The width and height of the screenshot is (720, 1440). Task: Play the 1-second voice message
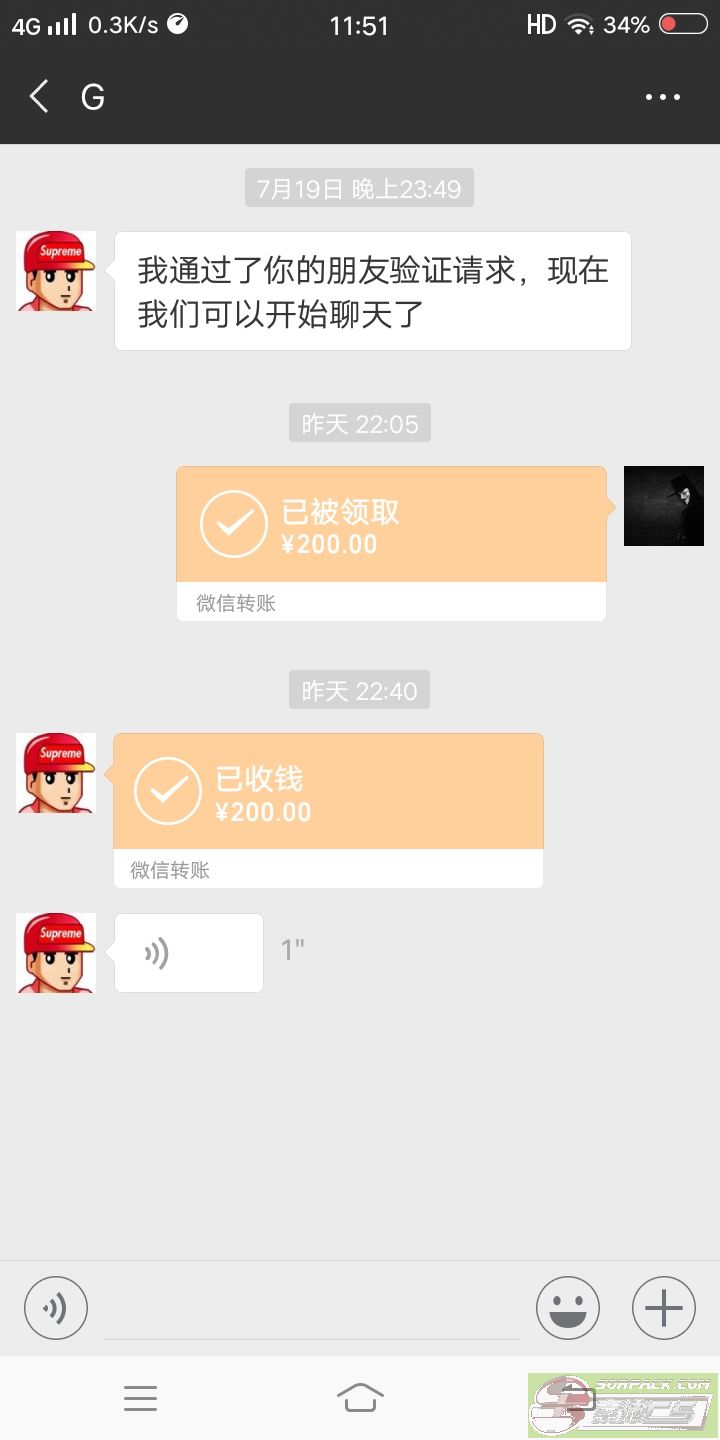189,953
